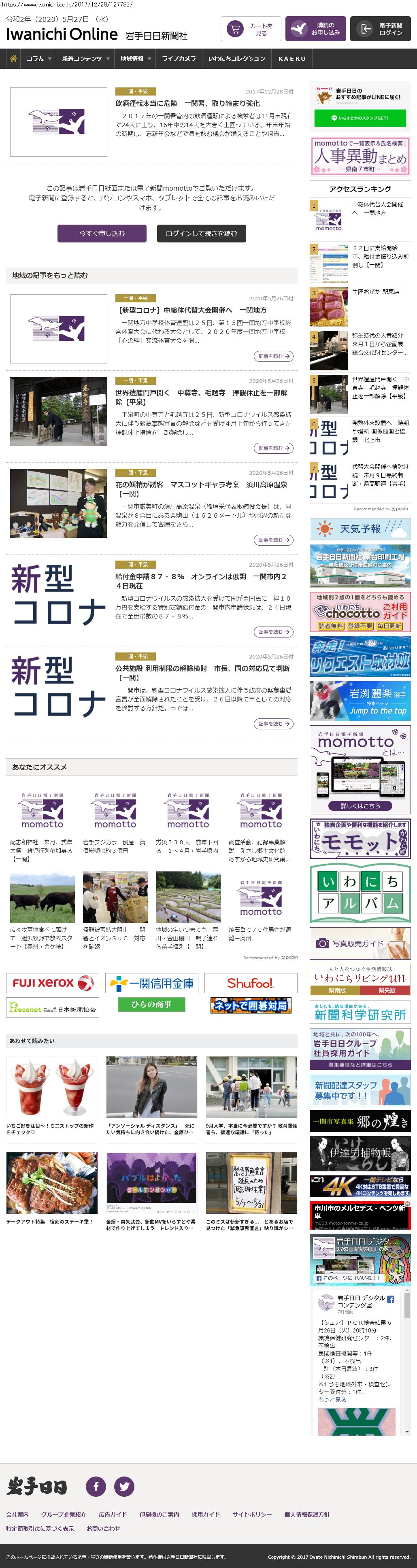Go to the home icon in navigation
Viewport: 417px width, 1568px height.
pos(13,58)
